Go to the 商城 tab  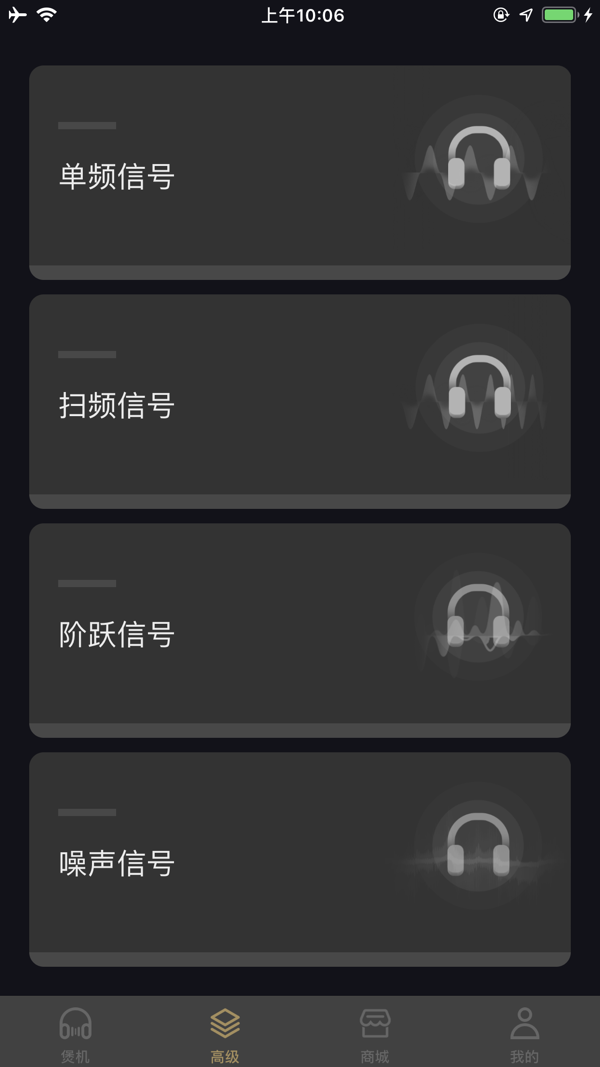(x=375, y=1033)
